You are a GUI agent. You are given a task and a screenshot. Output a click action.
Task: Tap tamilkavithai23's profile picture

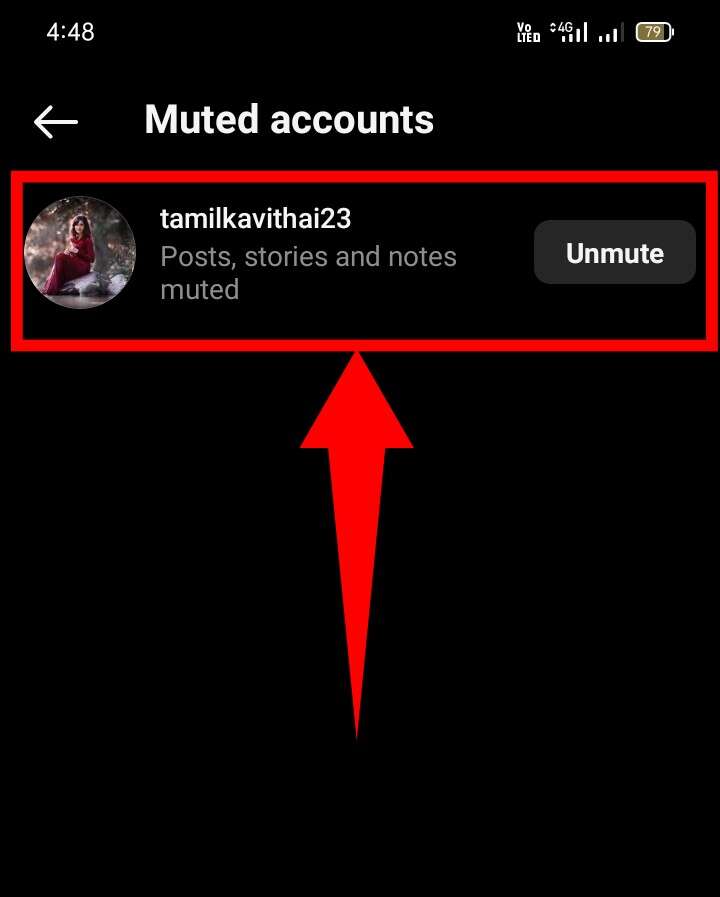(x=80, y=253)
